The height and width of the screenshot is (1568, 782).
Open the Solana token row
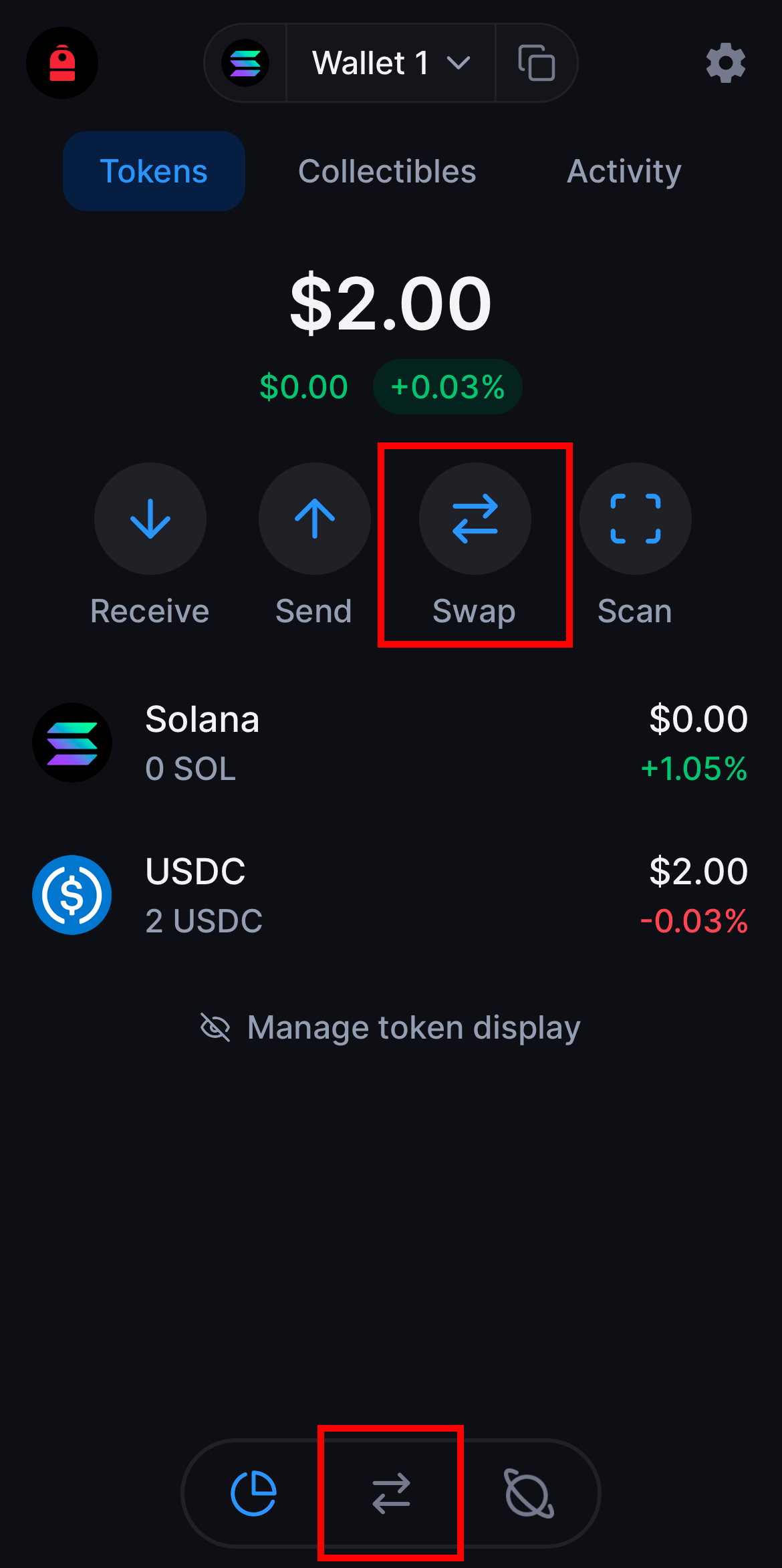click(x=390, y=743)
